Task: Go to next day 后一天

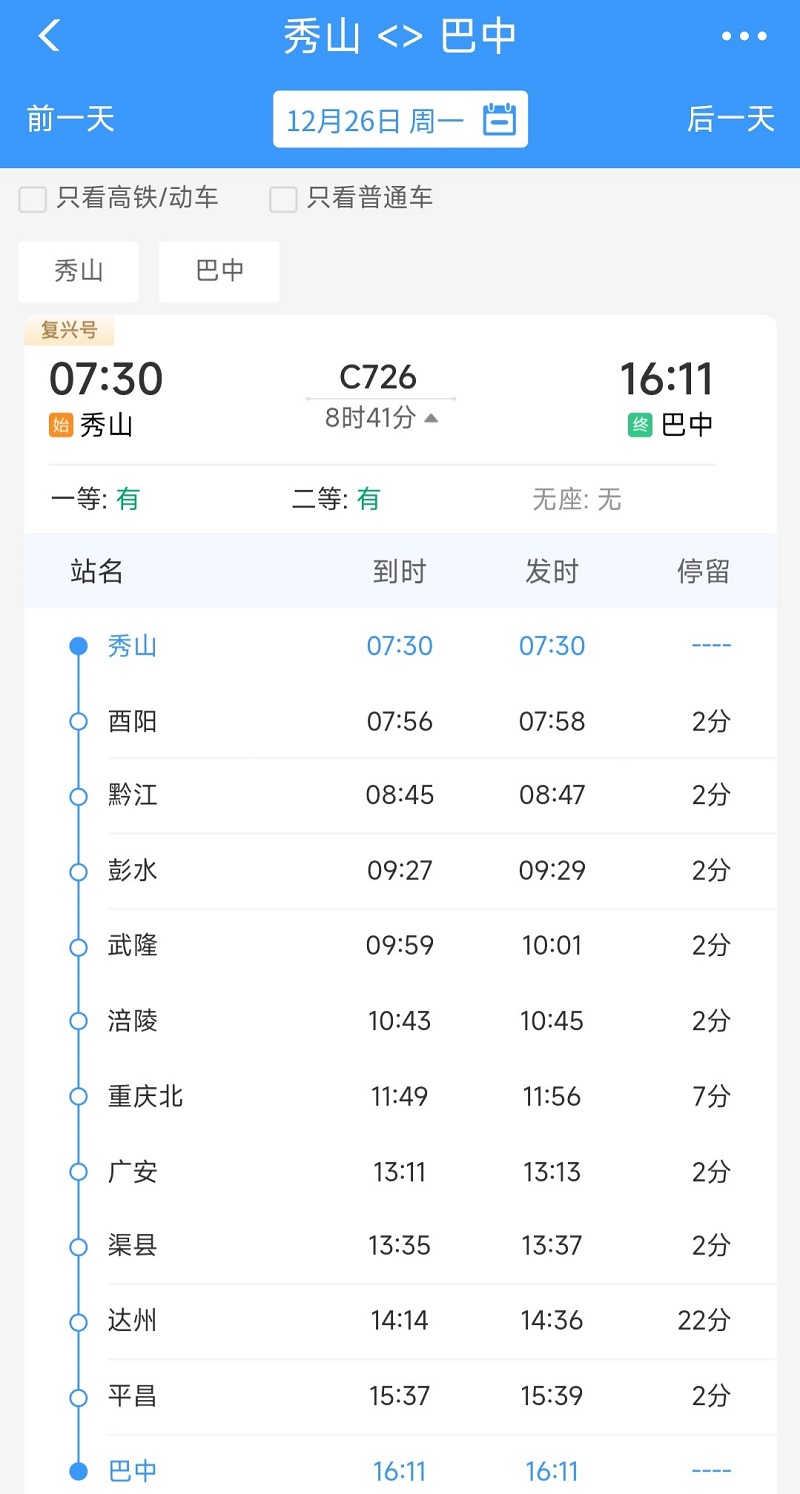Action: (731, 119)
